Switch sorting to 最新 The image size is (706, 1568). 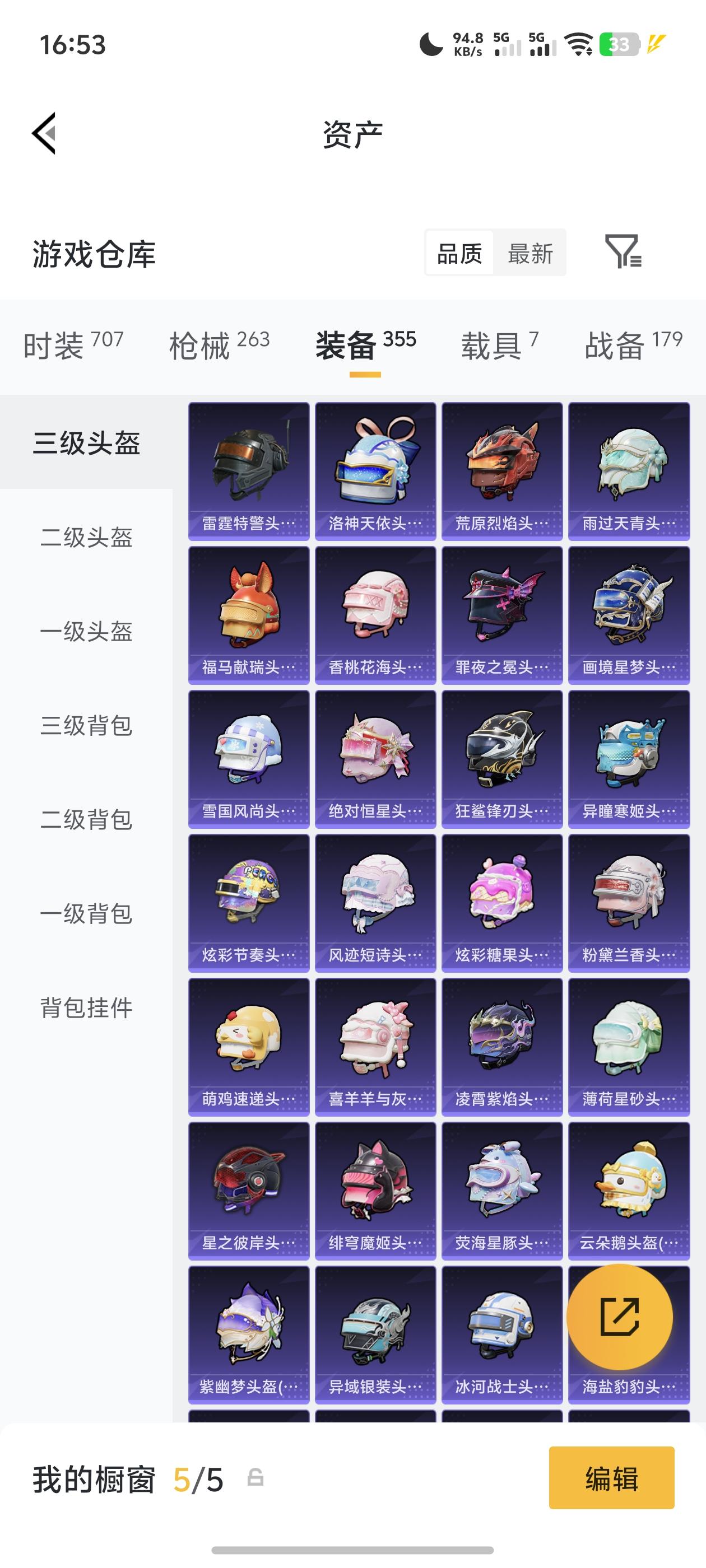coord(531,253)
